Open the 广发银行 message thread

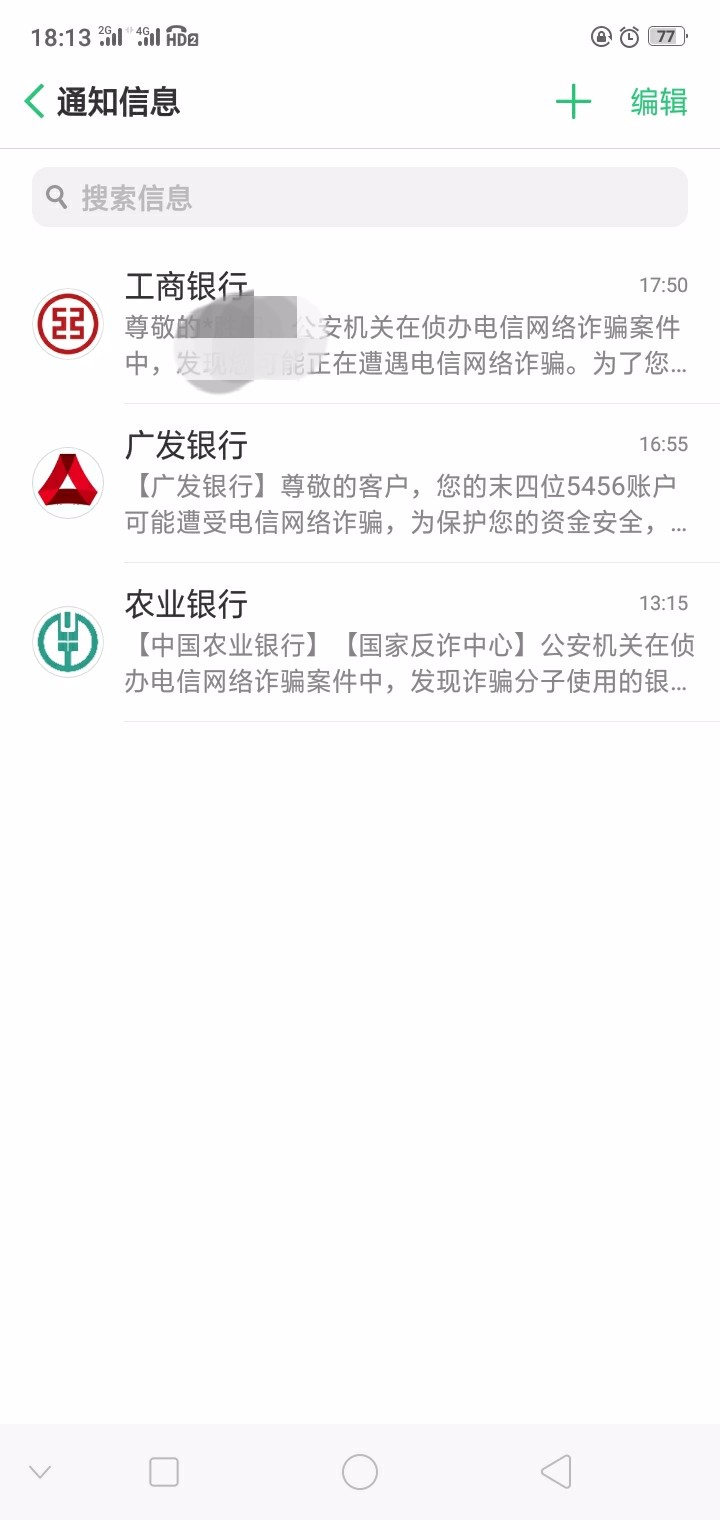tap(405, 484)
